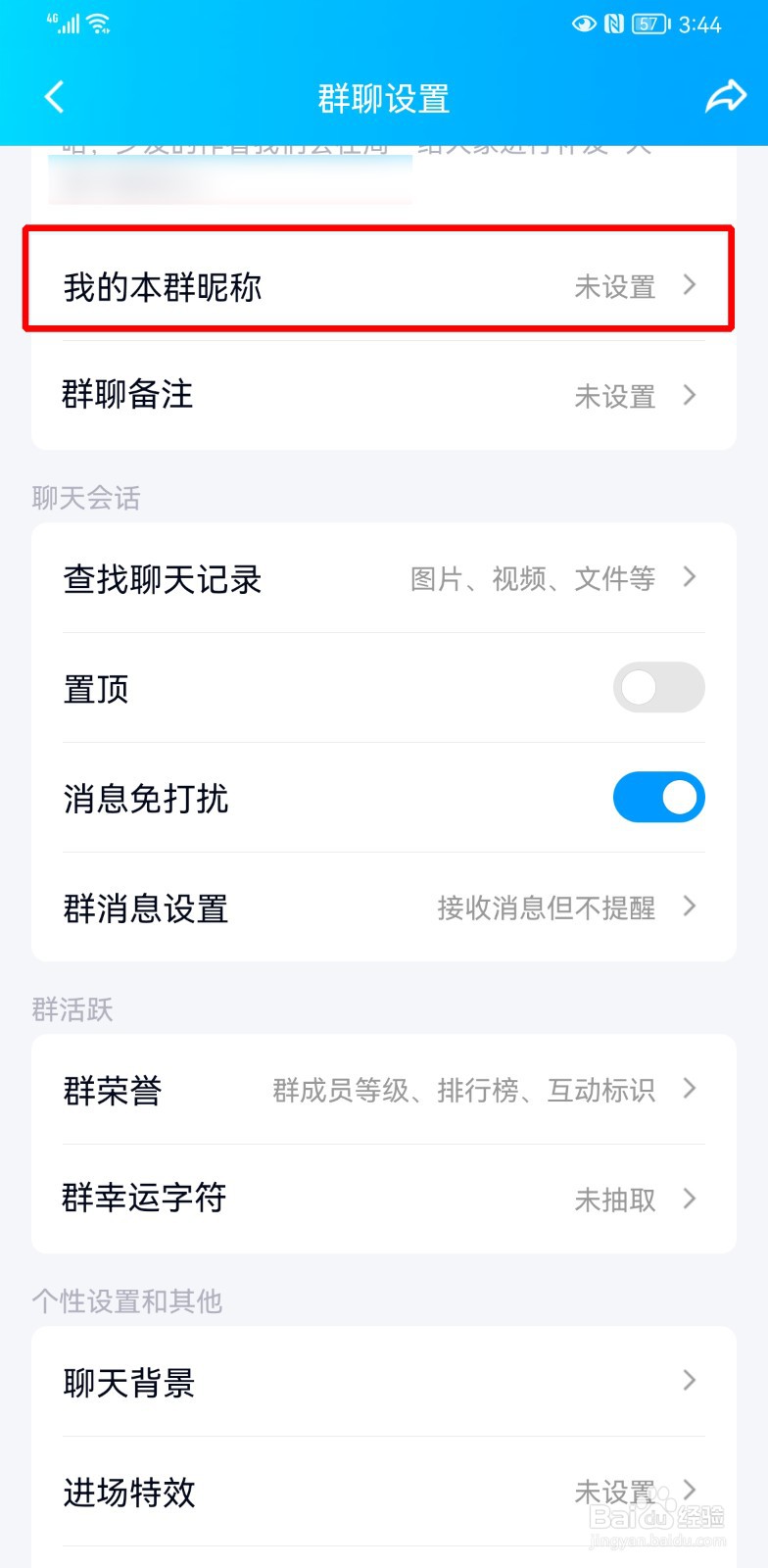Tap 未设置 next to 我的本群昵称
Viewport: 768px width, 1568px height.
[x=615, y=286]
